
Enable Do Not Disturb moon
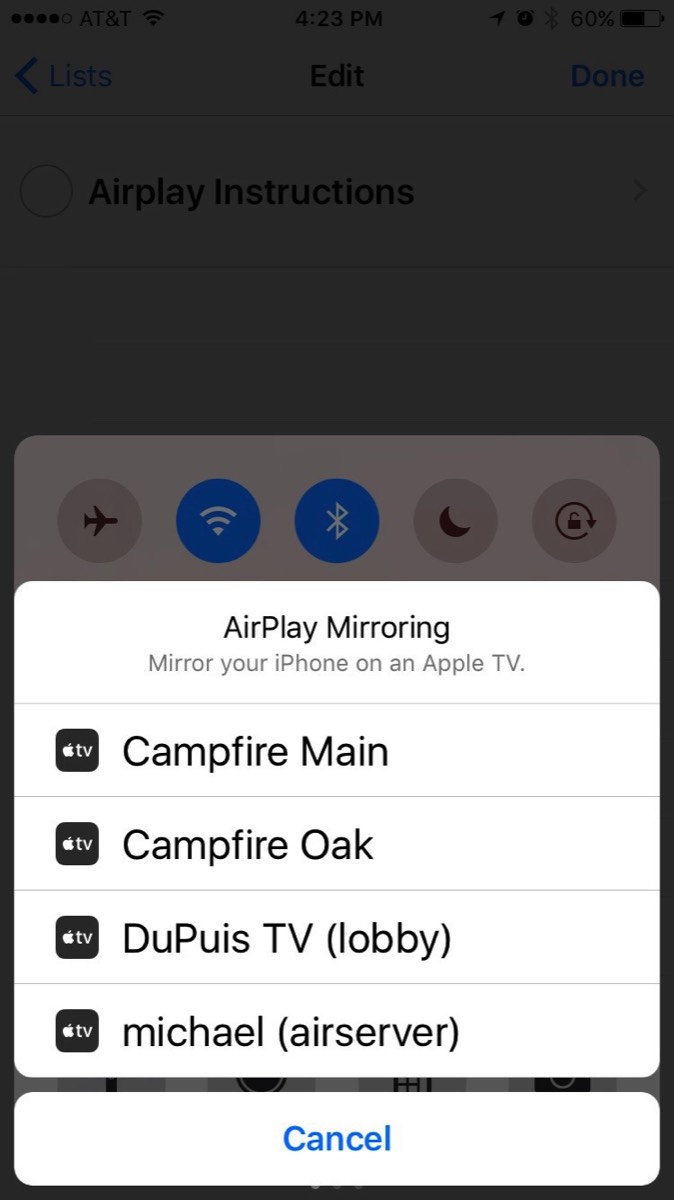point(455,521)
